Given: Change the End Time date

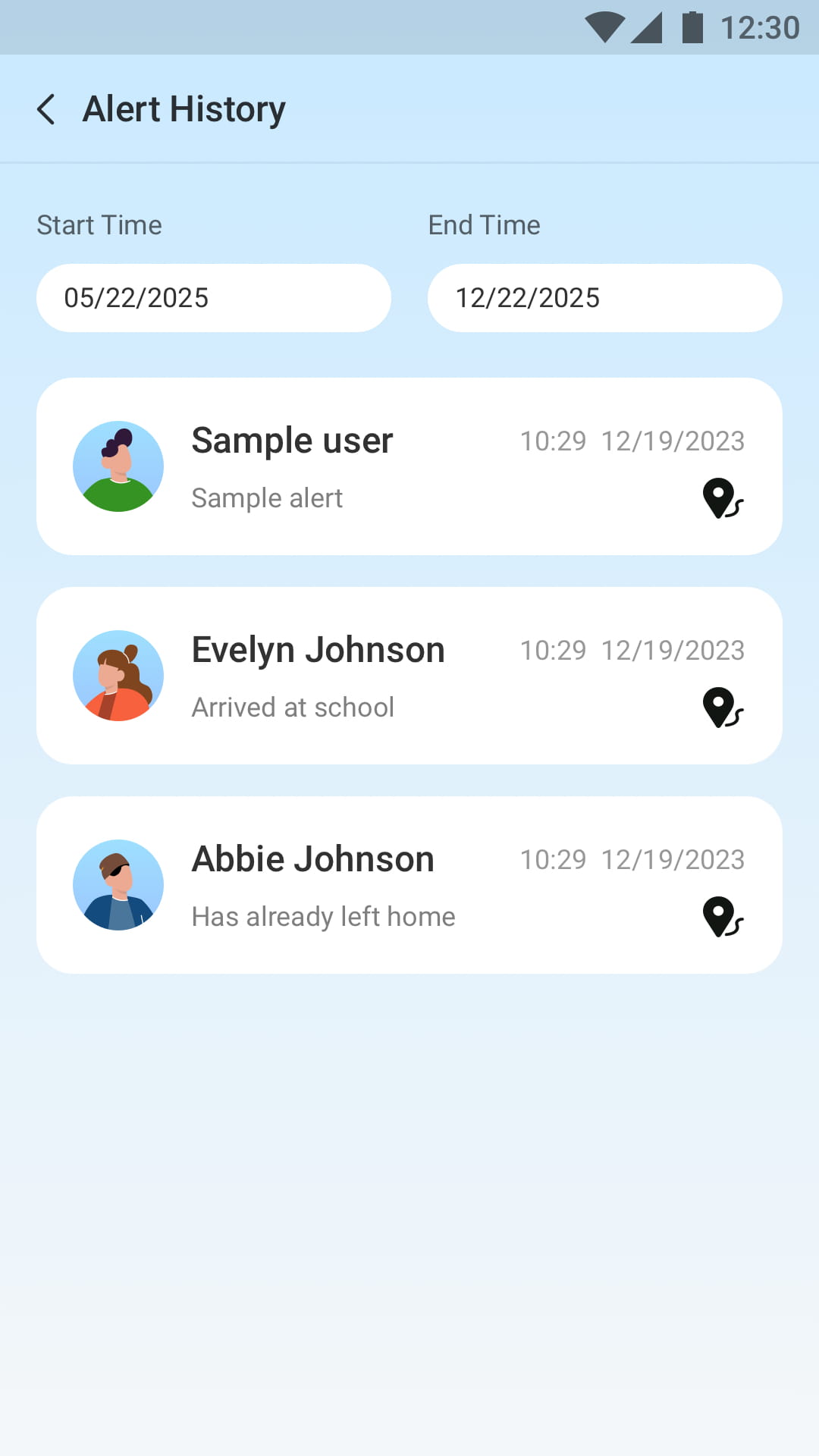Looking at the screenshot, I should (604, 298).
